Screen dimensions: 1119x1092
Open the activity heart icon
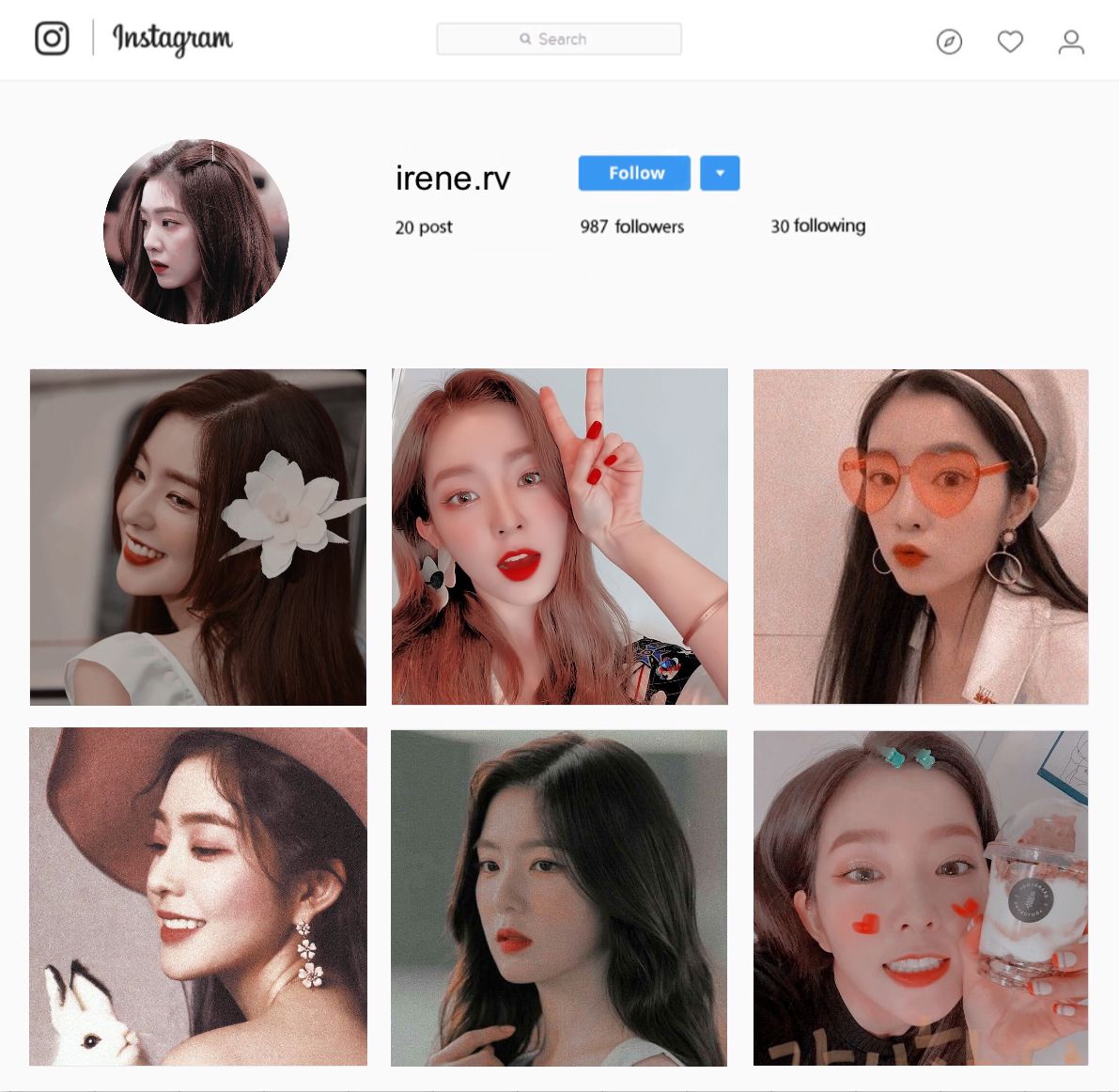tap(1010, 41)
